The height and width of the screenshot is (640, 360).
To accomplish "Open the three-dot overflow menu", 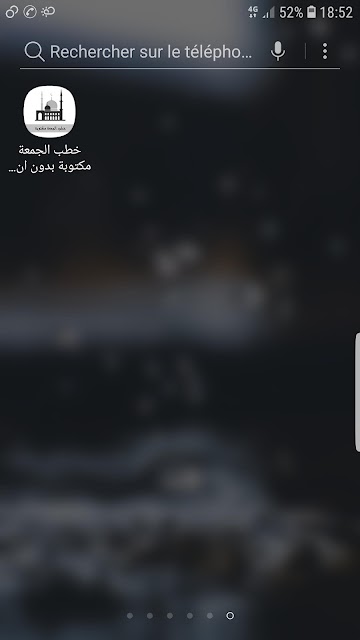I will point(325,51).
